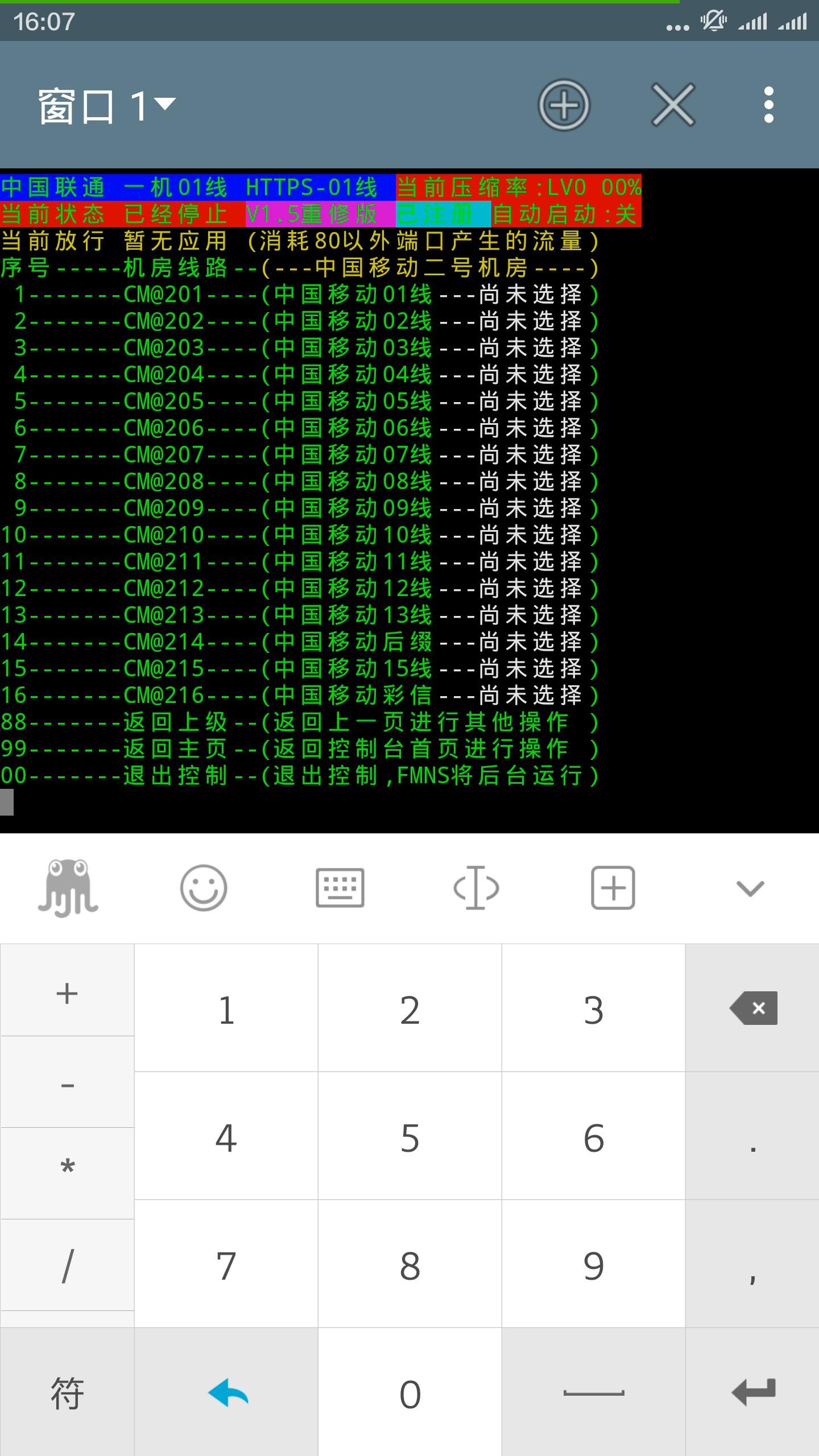Type digit 1 on the keypad
Screen dimensions: 819x1456
[x=226, y=1008]
